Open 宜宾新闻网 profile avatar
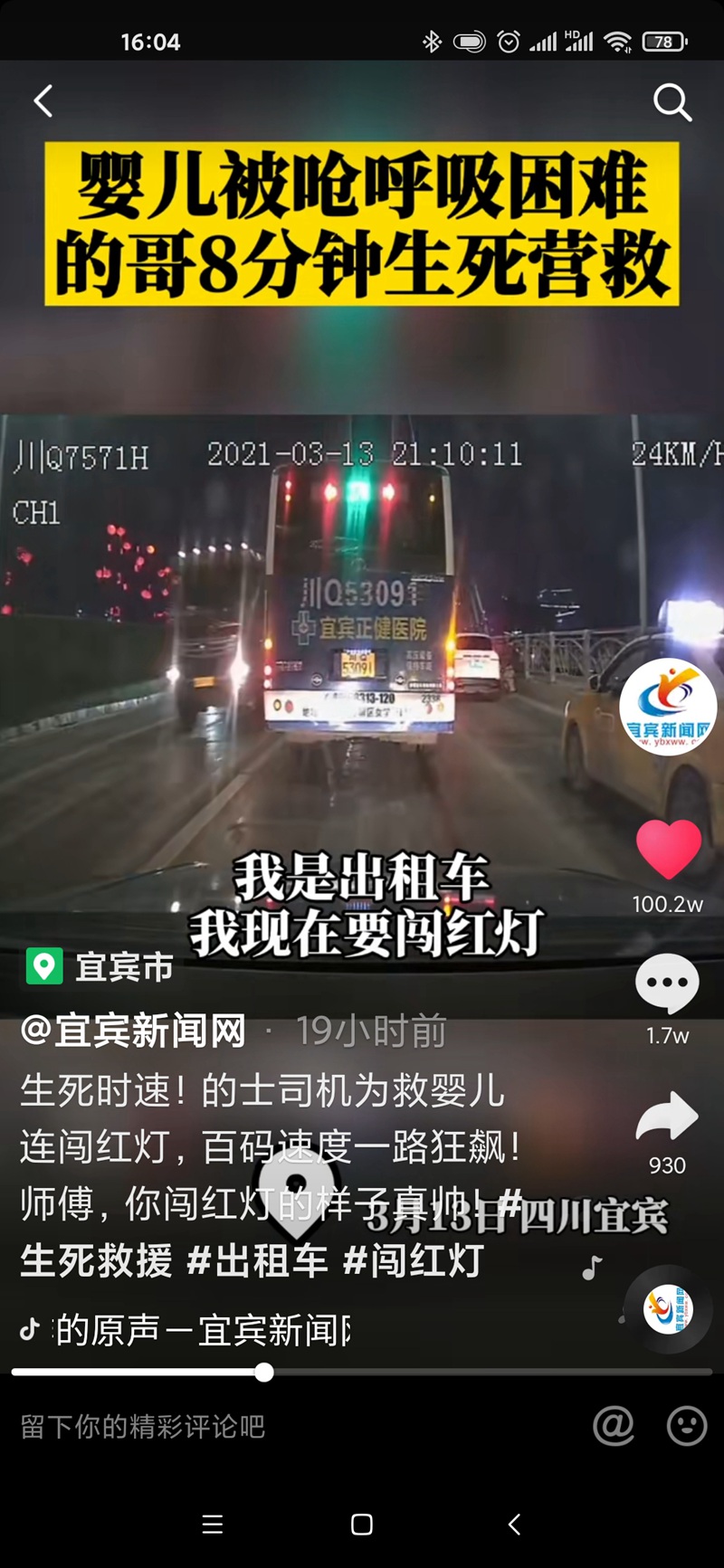Image resolution: width=724 pixels, height=1568 pixels. (x=668, y=707)
